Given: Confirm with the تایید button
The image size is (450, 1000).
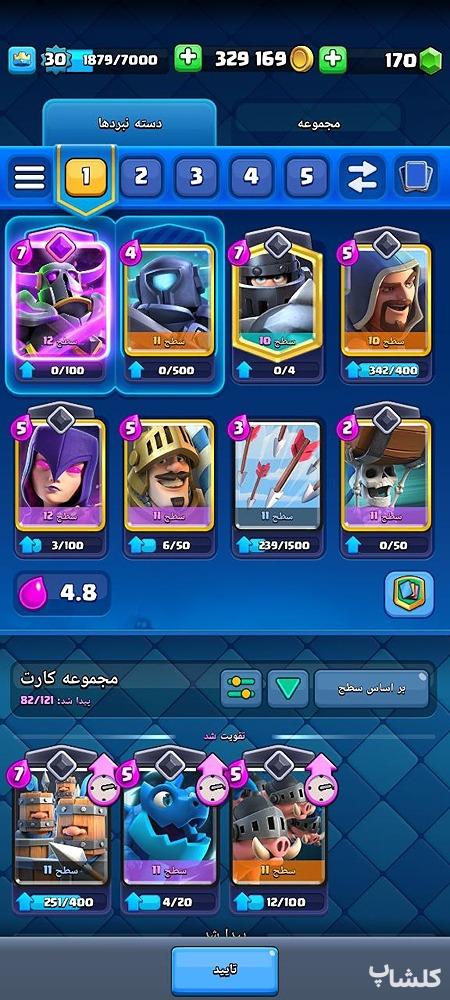Looking at the screenshot, I should 224,971.
